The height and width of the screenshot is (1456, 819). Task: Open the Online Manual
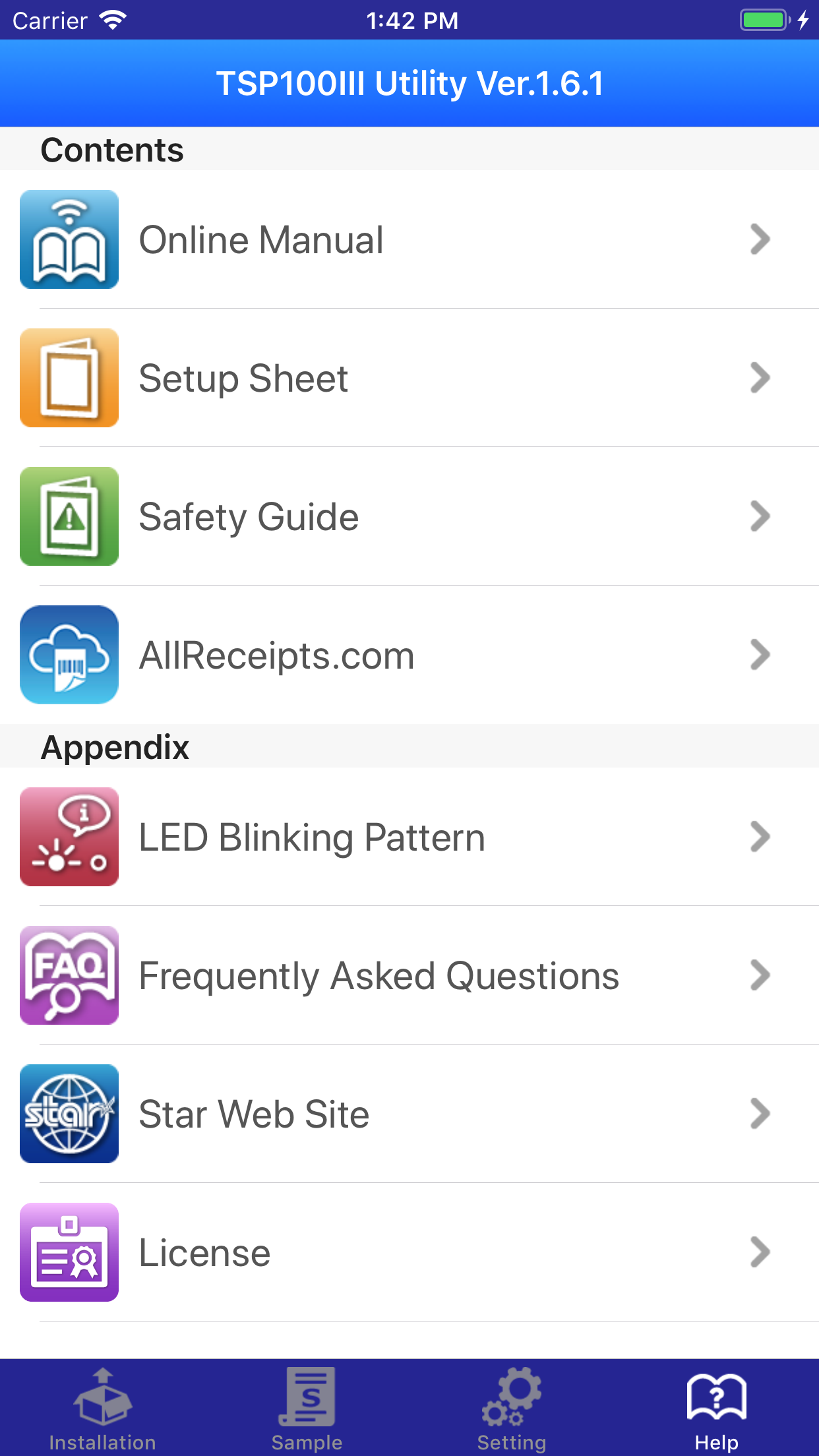(x=409, y=239)
